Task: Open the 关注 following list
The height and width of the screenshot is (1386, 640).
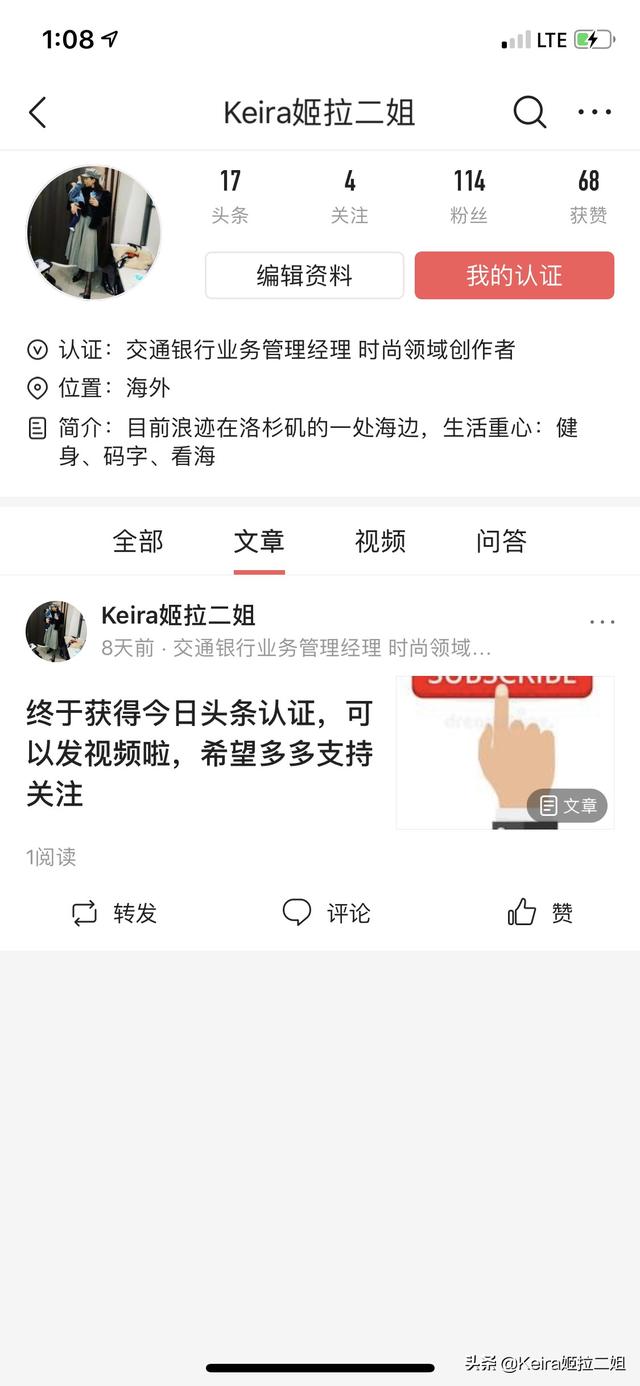Action: [350, 196]
